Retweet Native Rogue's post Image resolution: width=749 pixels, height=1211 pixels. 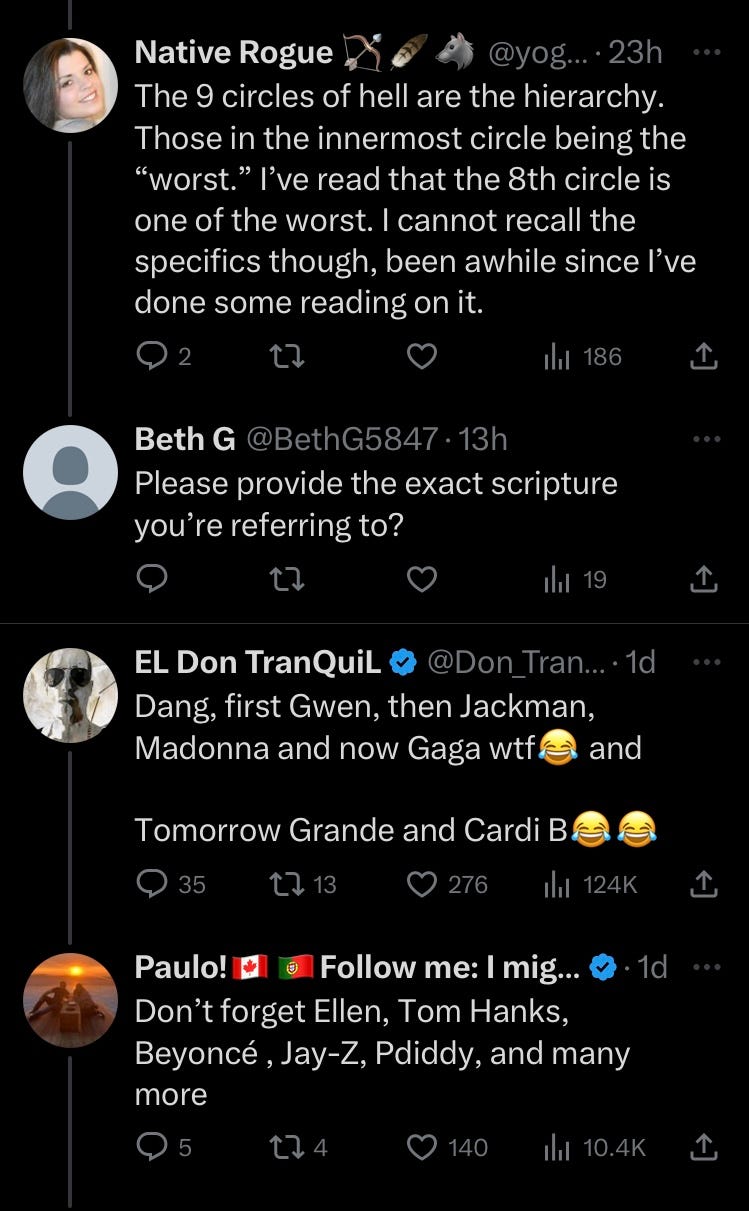click(285, 356)
